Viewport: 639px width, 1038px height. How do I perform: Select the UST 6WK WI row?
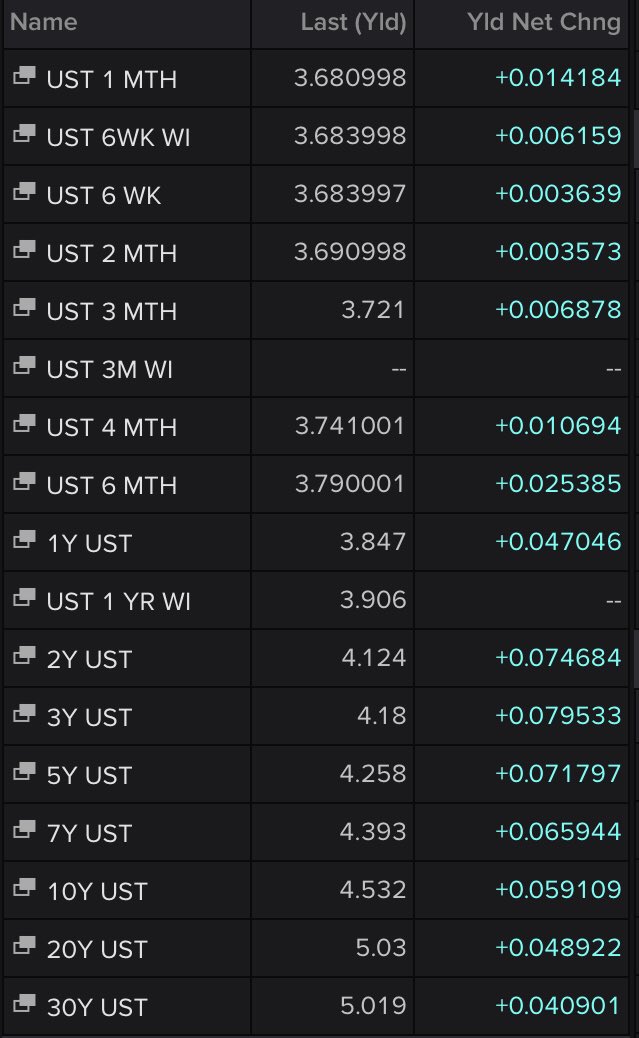[316, 136]
